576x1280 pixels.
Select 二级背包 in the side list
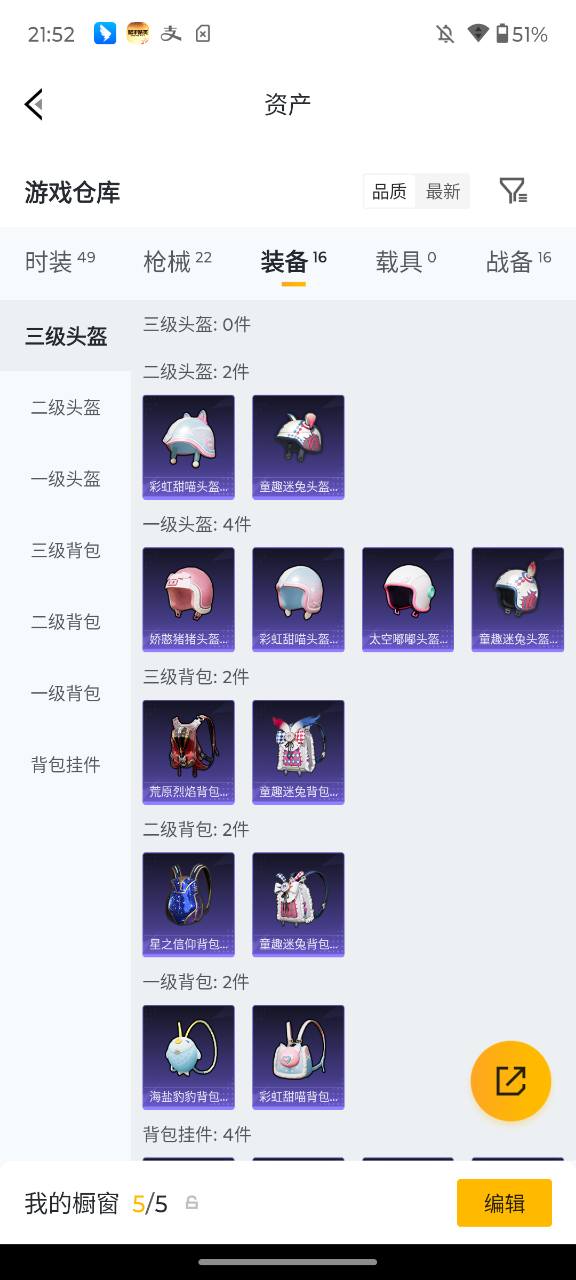coord(66,622)
